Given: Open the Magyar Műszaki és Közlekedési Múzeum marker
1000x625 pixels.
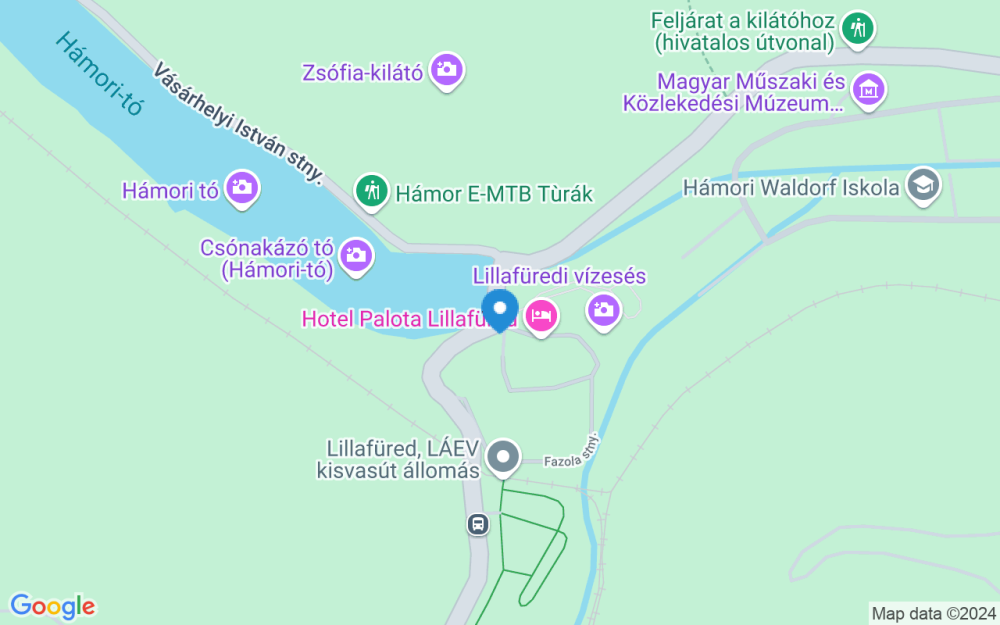Looking at the screenshot, I should point(869,89).
